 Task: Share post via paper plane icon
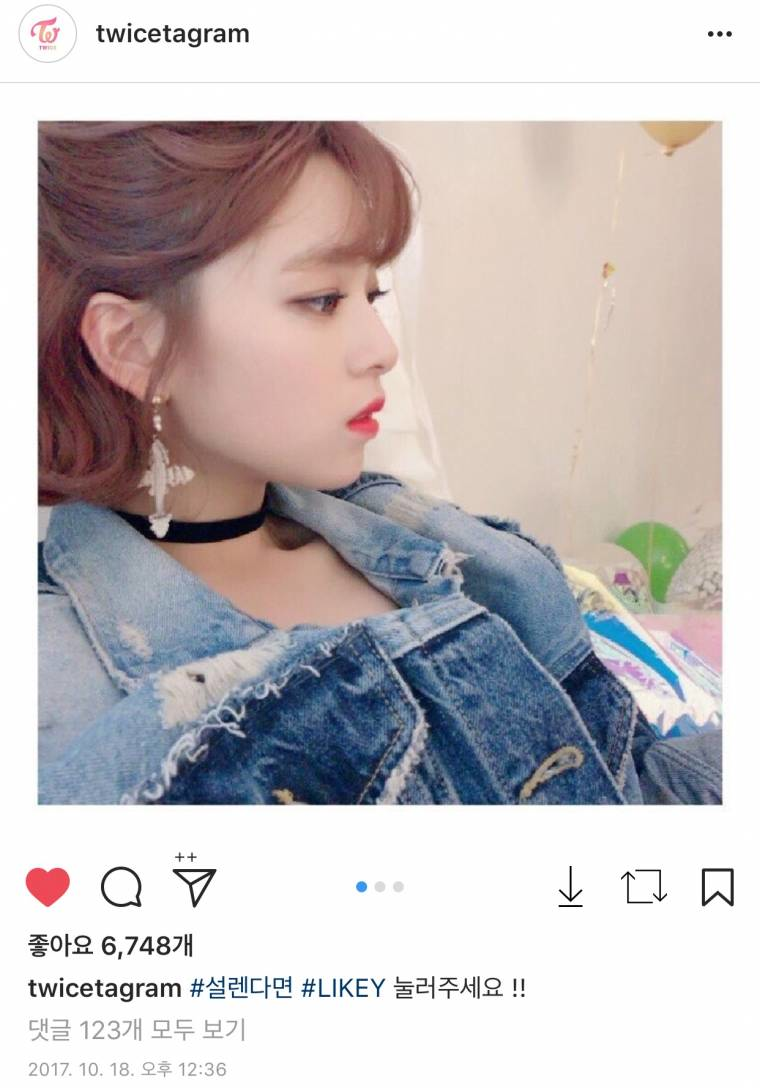click(x=194, y=885)
